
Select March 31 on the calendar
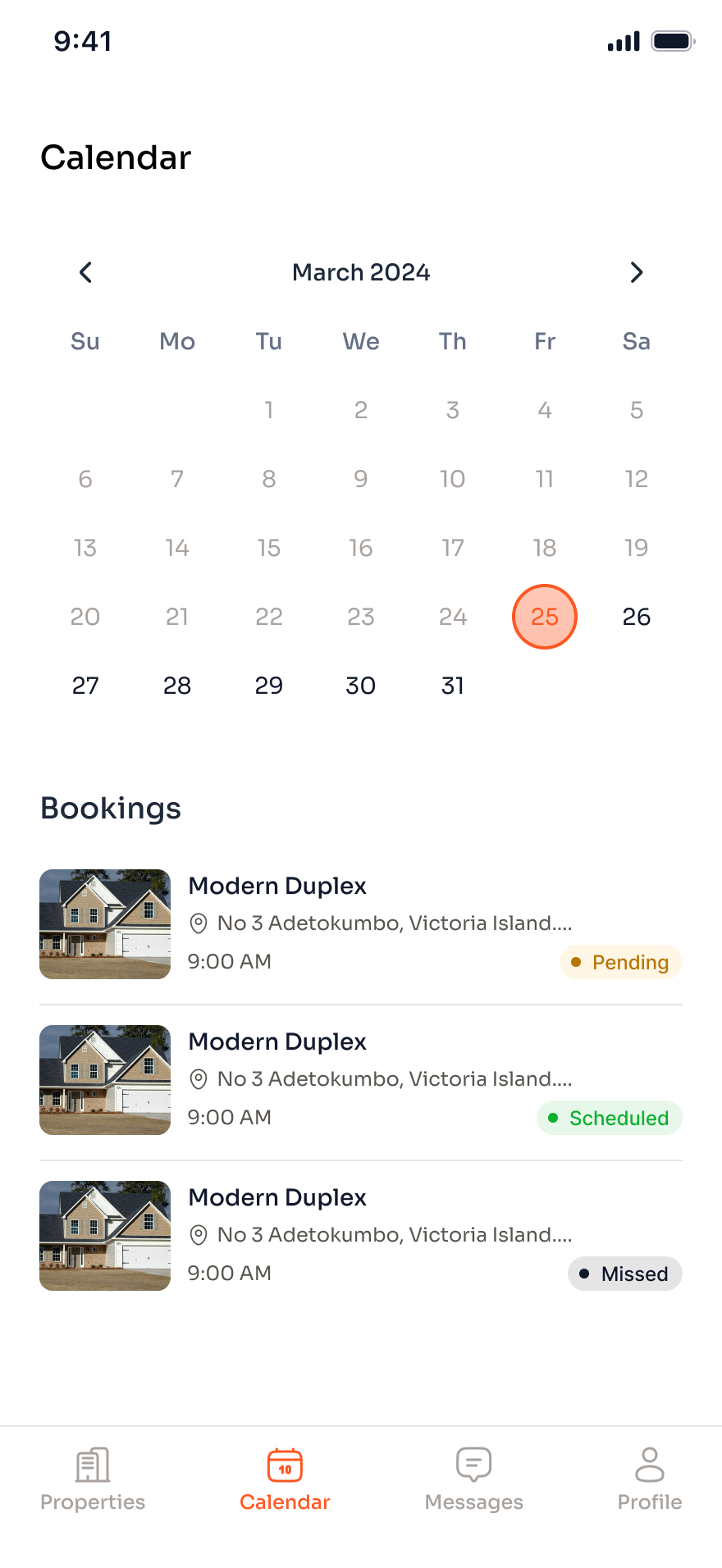[453, 686]
